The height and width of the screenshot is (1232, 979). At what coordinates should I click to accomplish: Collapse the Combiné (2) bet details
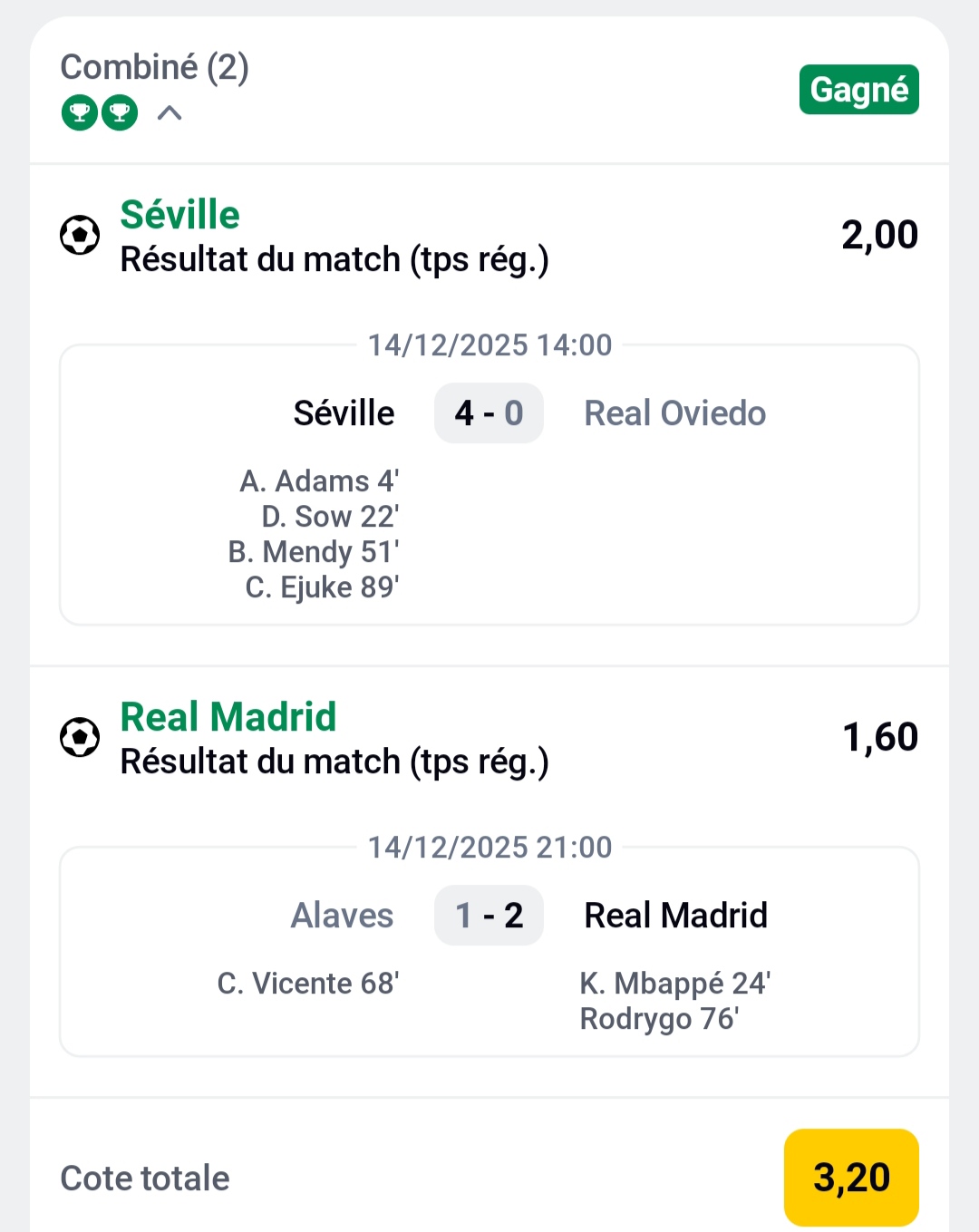click(170, 113)
